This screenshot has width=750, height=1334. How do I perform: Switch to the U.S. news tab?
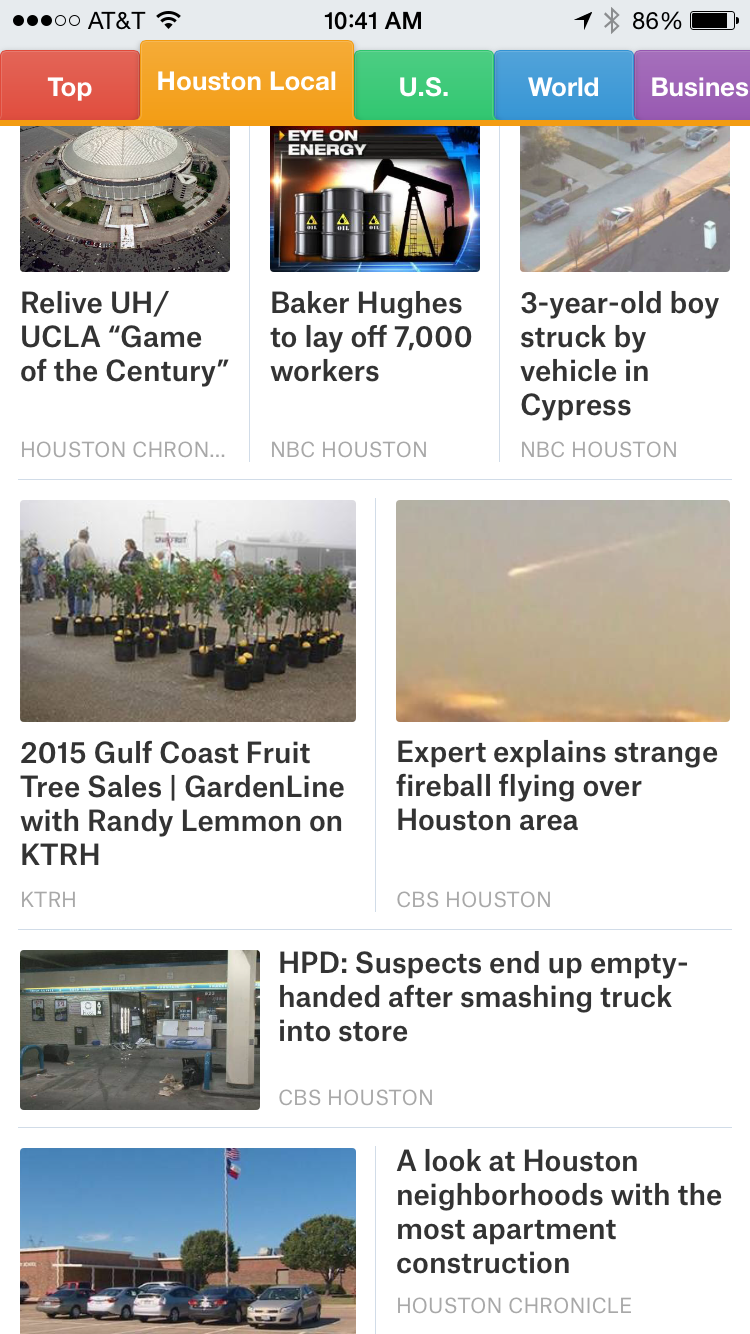[423, 87]
